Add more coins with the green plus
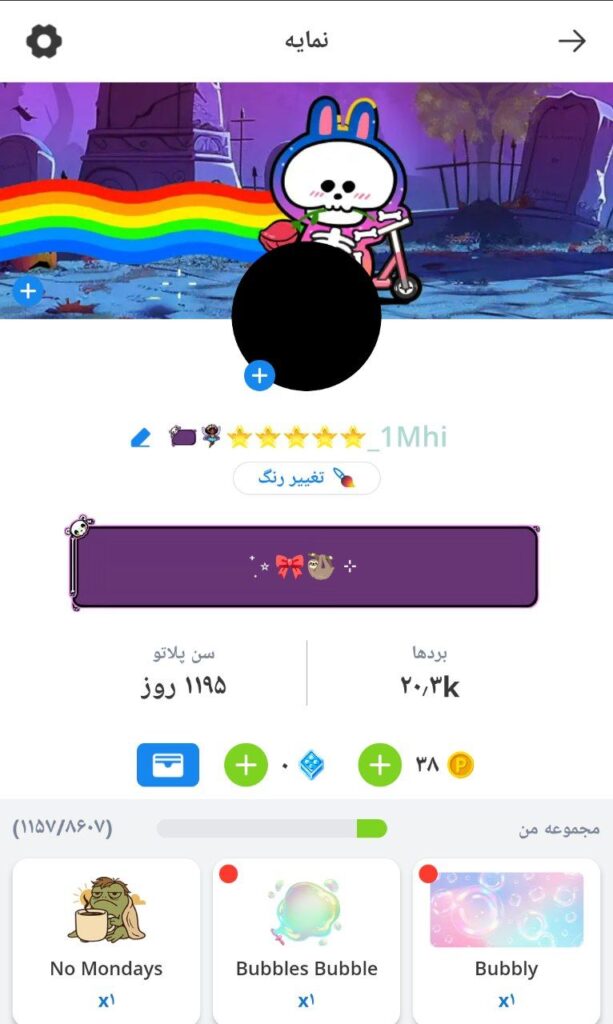 point(379,766)
